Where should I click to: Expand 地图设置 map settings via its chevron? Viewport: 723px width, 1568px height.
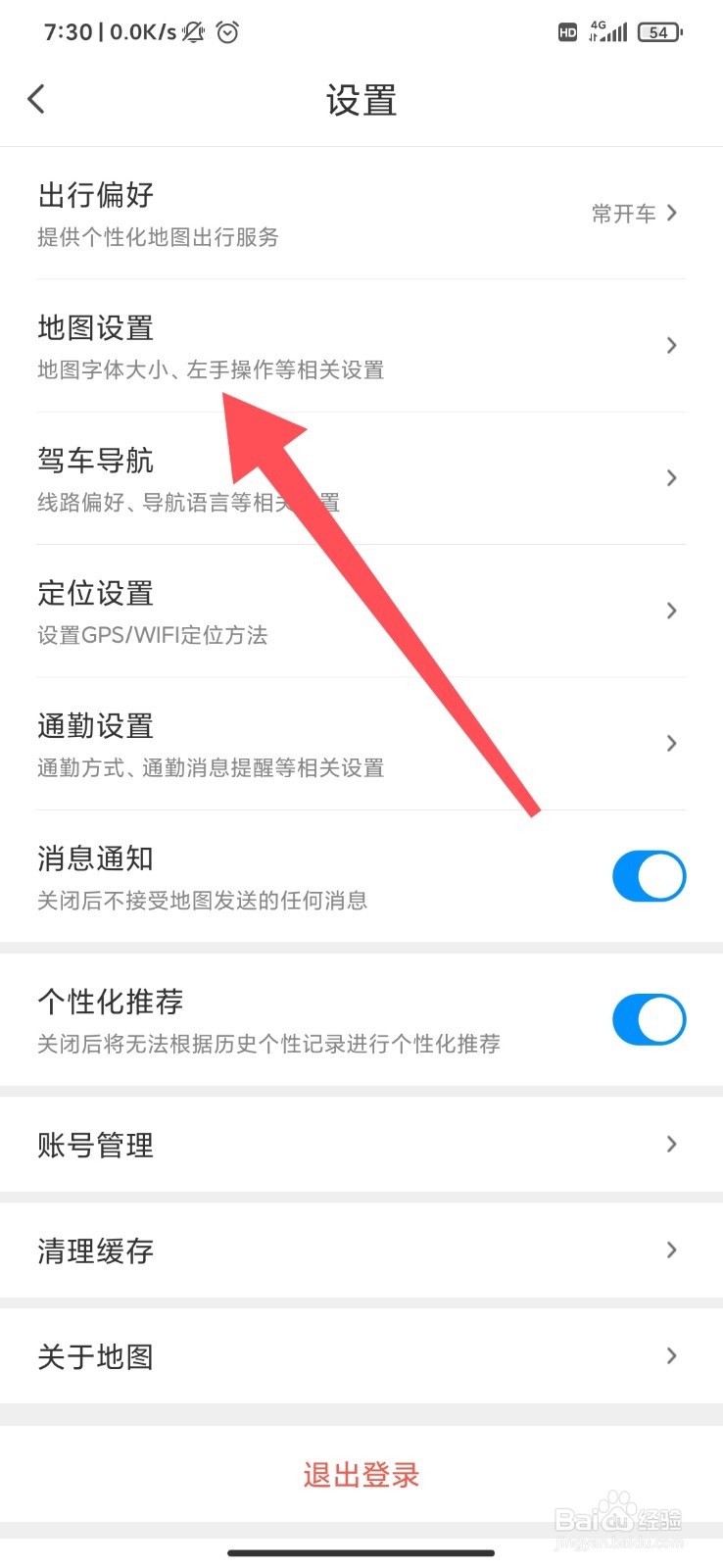(672, 345)
